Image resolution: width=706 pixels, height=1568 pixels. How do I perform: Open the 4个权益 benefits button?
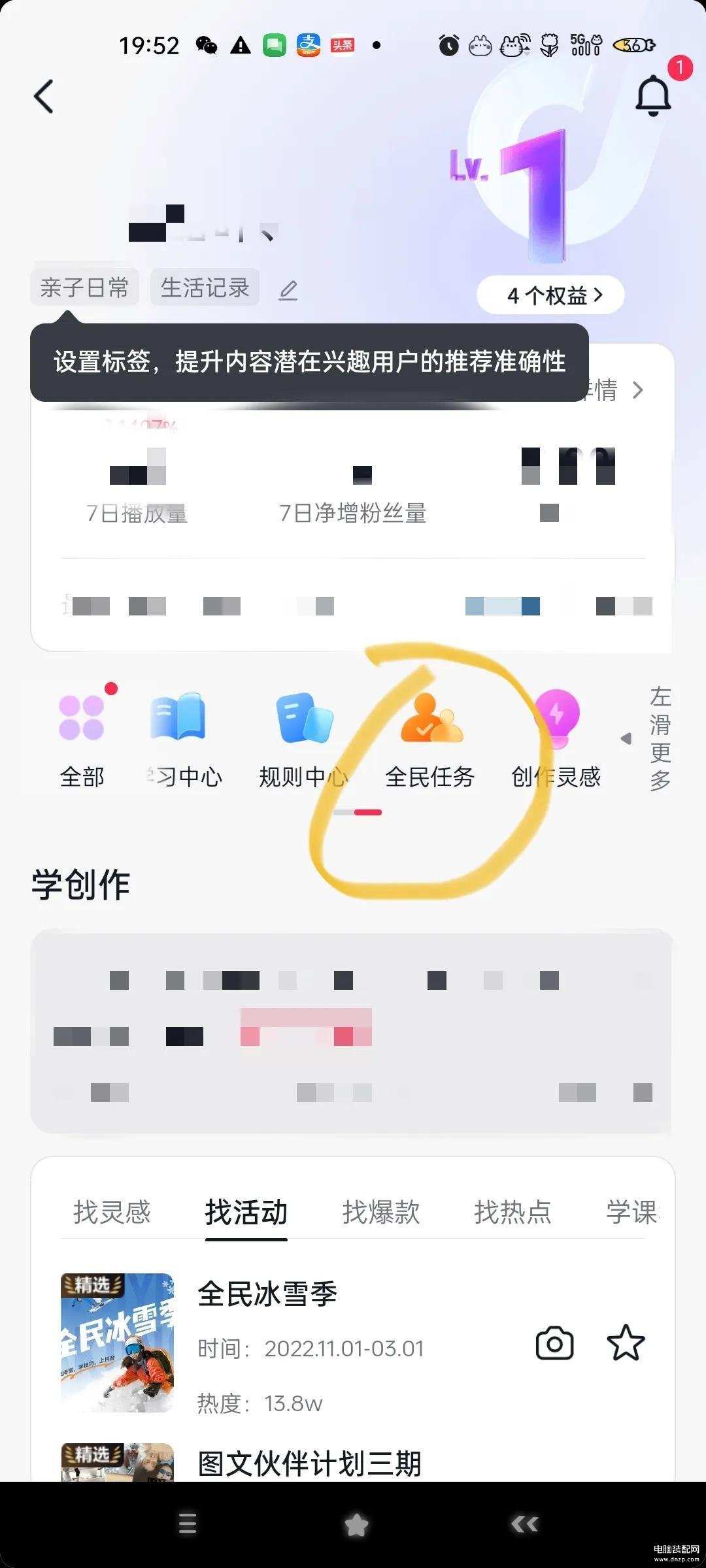pyautogui.click(x=550, y=295)
